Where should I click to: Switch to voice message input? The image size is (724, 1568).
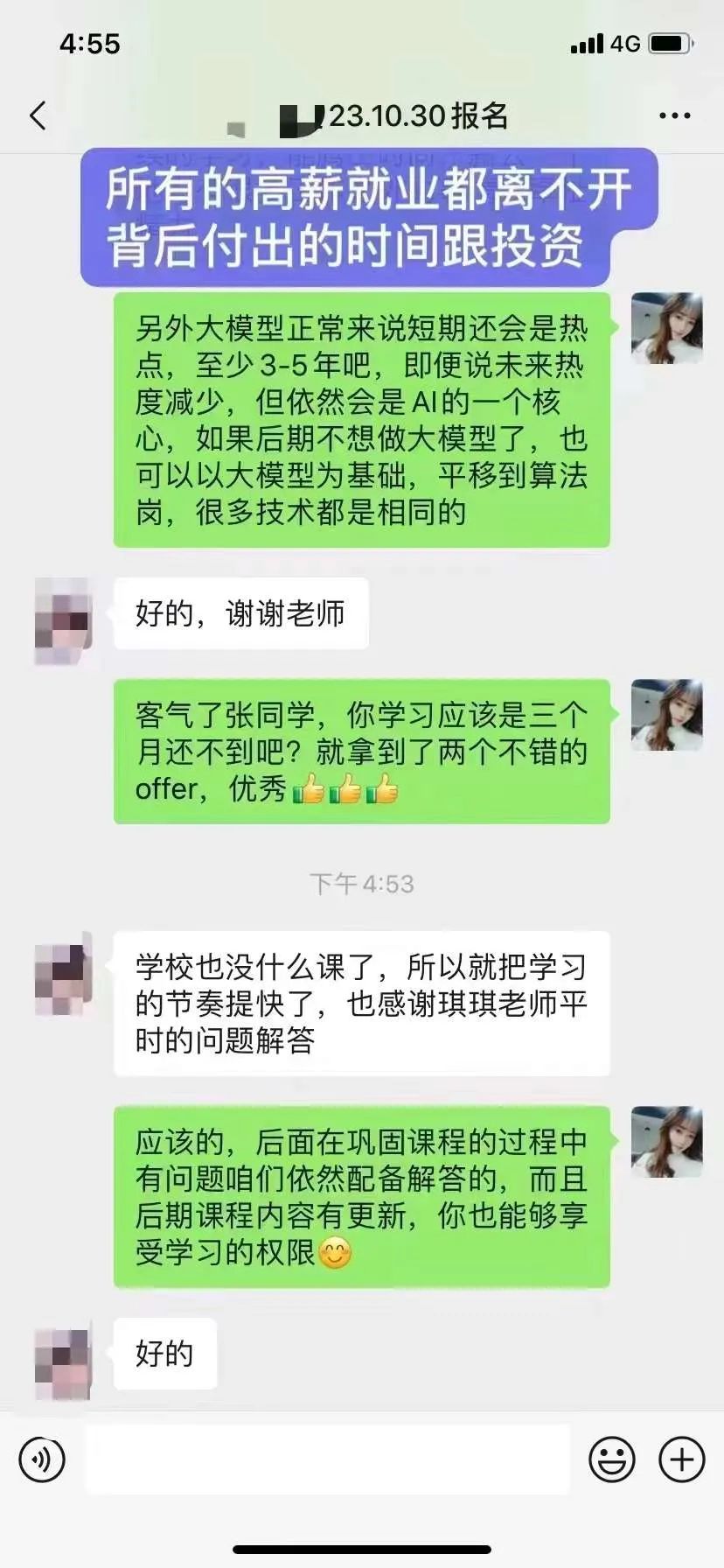pyautogui.click(x=42, y=1459)
